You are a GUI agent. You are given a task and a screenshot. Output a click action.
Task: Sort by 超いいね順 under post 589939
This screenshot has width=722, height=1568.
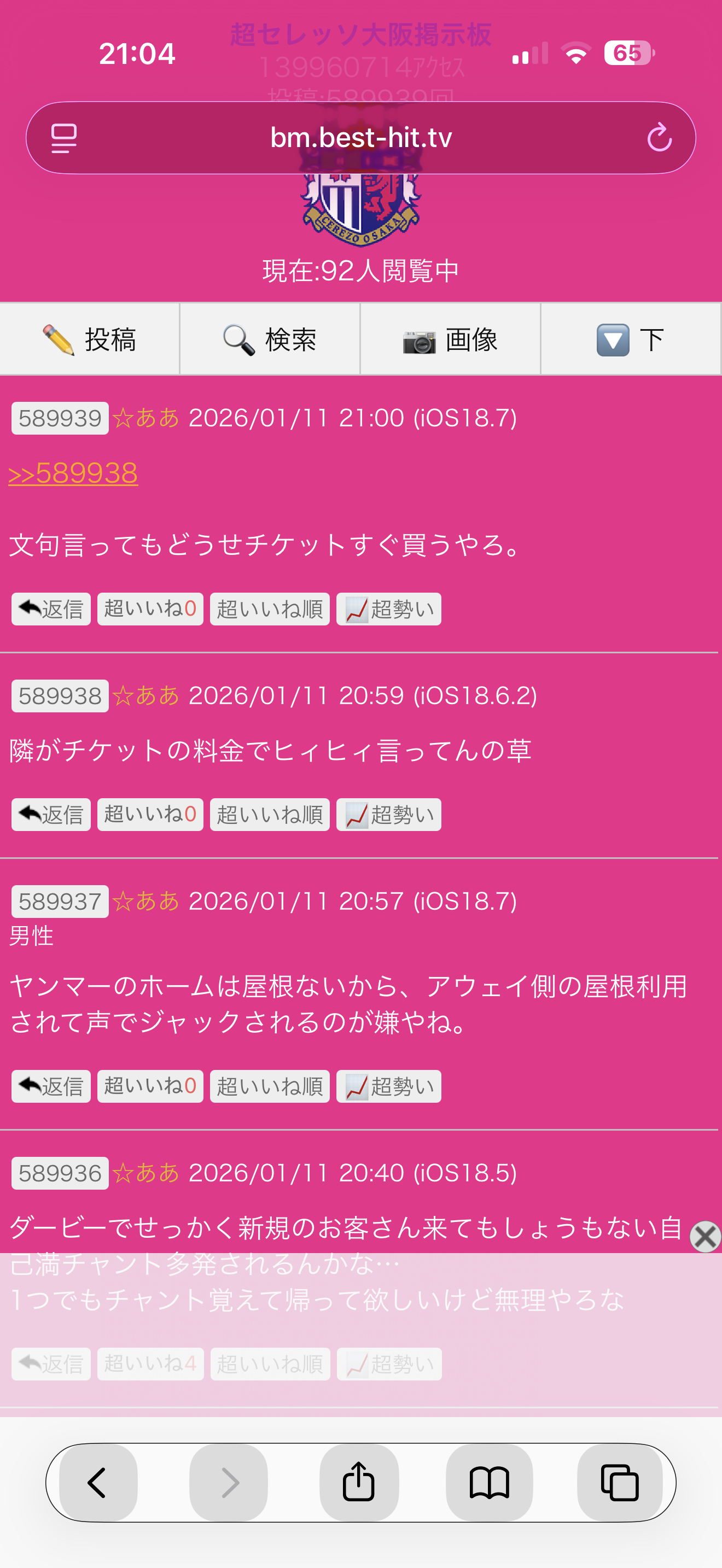coord(270,609)
